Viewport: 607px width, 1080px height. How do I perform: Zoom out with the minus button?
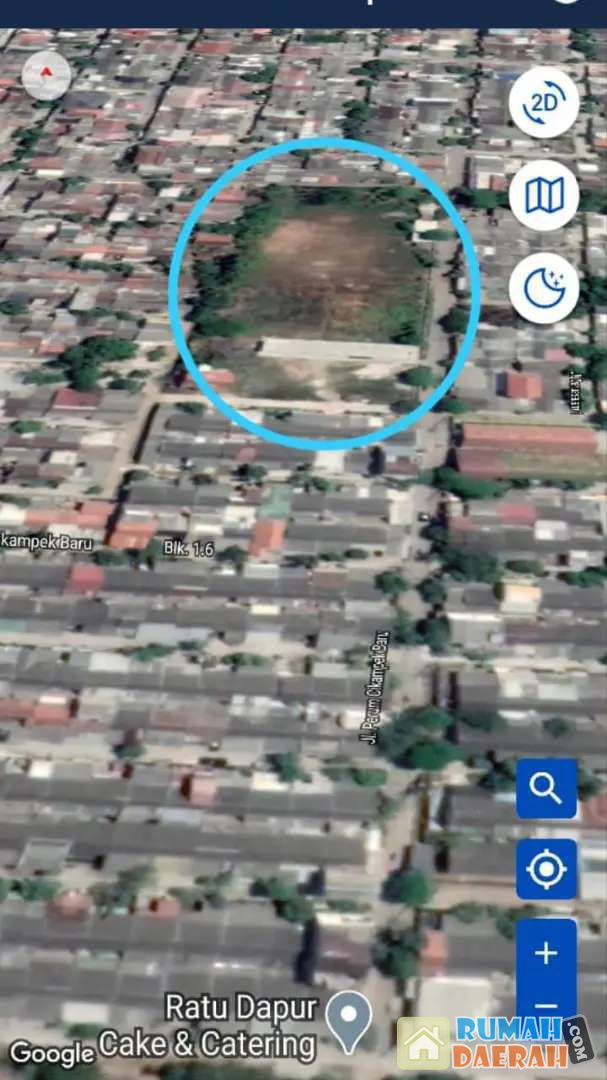(546, 1005)
